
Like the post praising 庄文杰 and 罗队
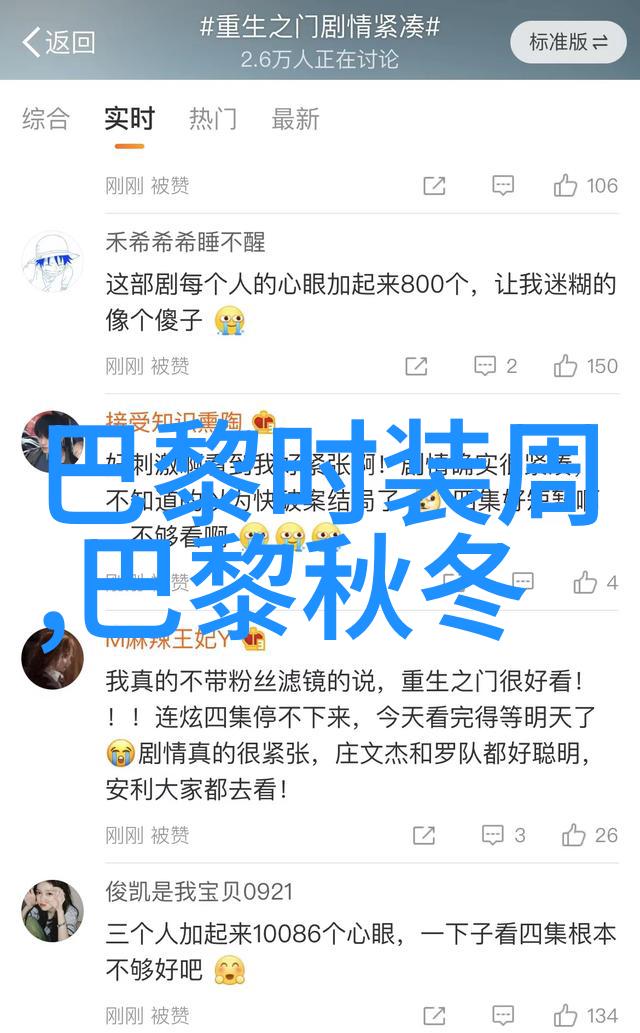[590, 835]
